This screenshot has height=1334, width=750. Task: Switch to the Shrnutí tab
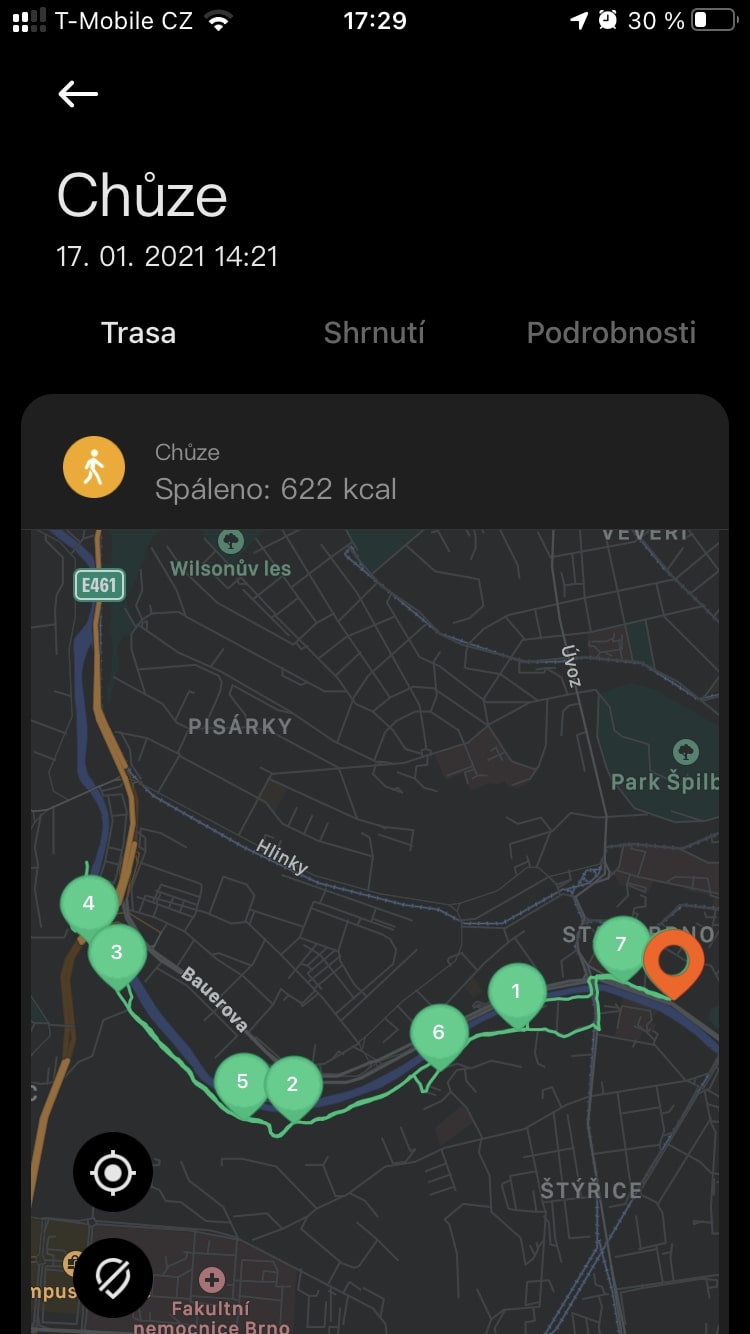tap(374, 333)
